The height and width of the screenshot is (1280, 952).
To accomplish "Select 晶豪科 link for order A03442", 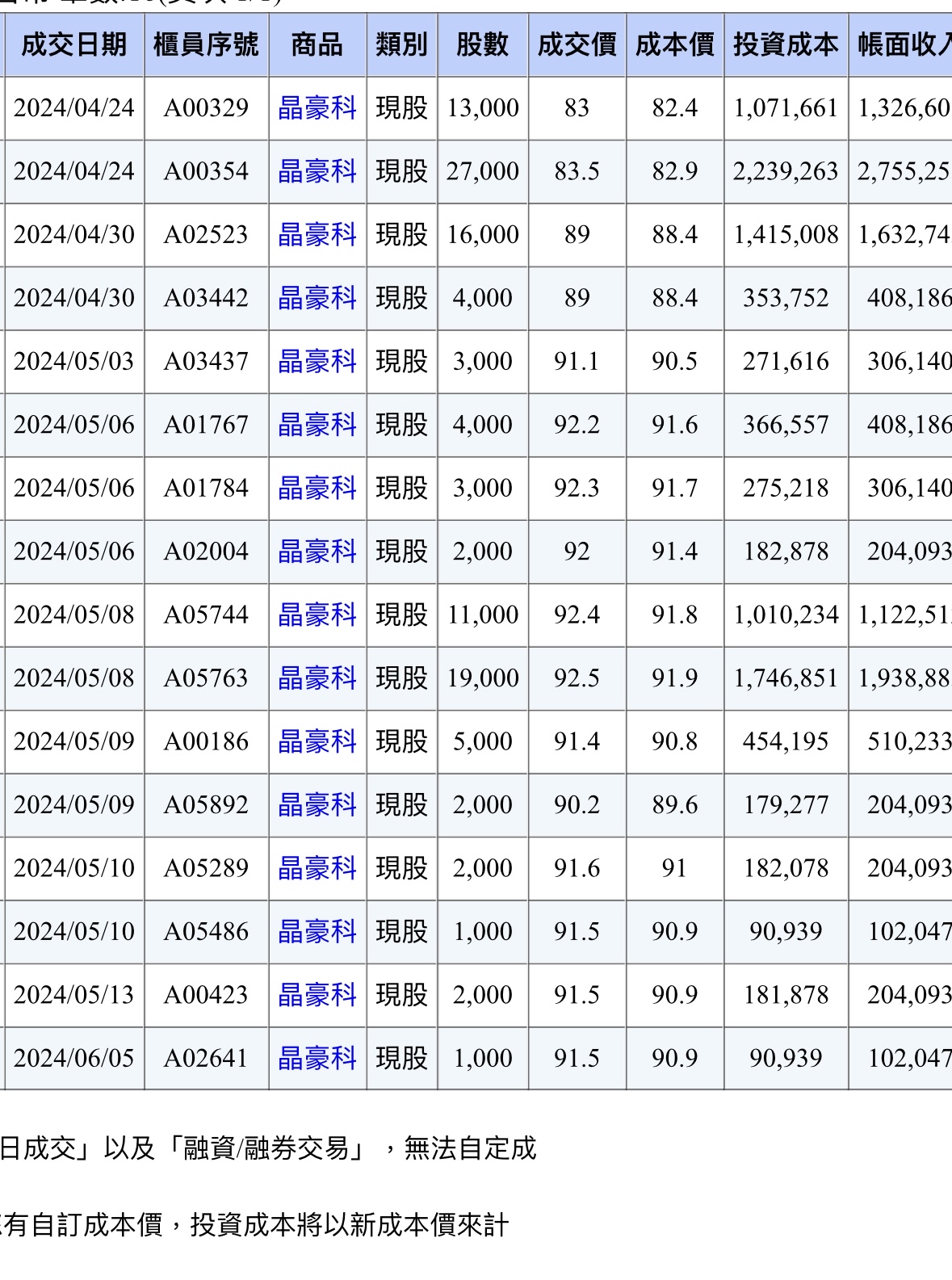I will click(x=317, y=298).
